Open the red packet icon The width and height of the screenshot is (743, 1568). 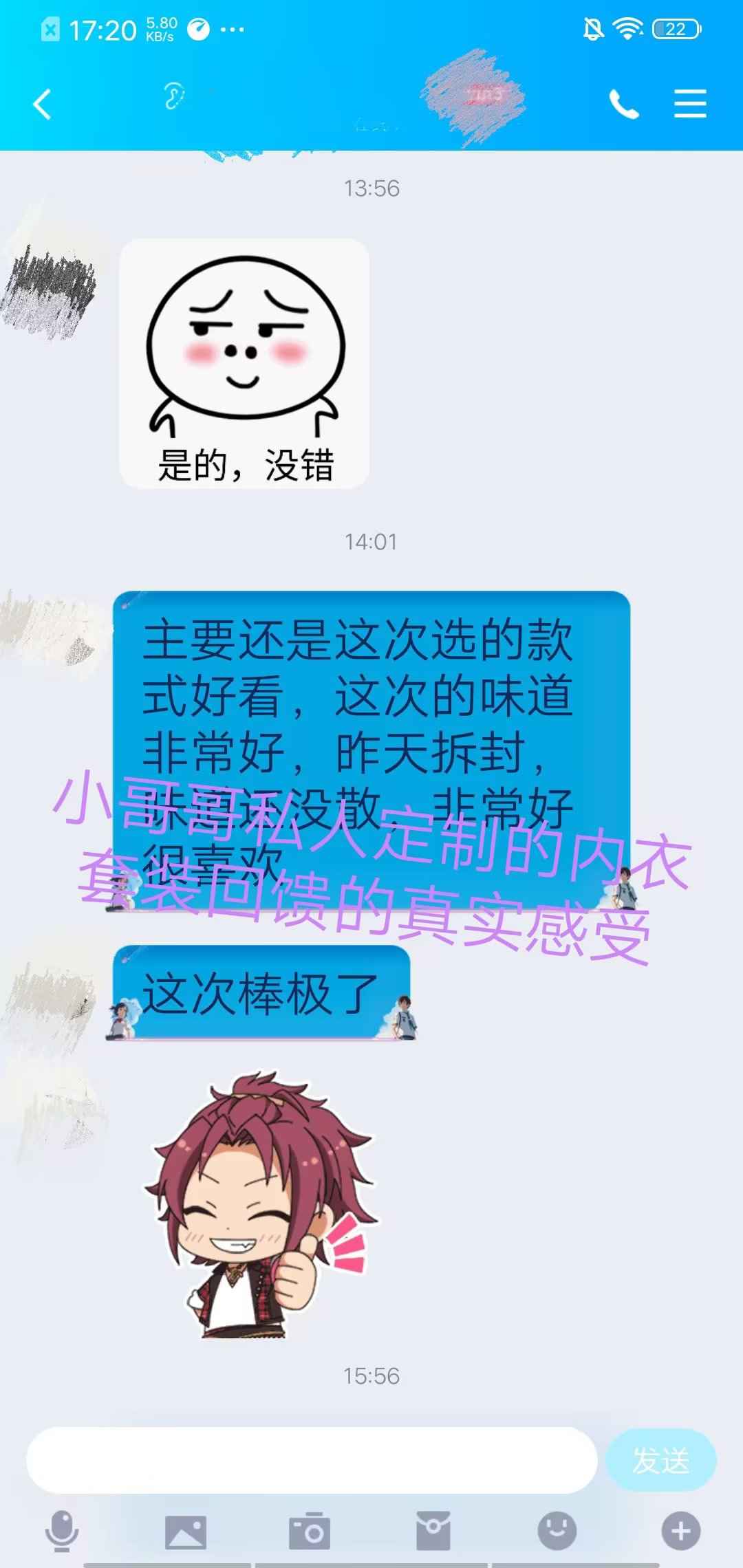tap(433, 1530)
